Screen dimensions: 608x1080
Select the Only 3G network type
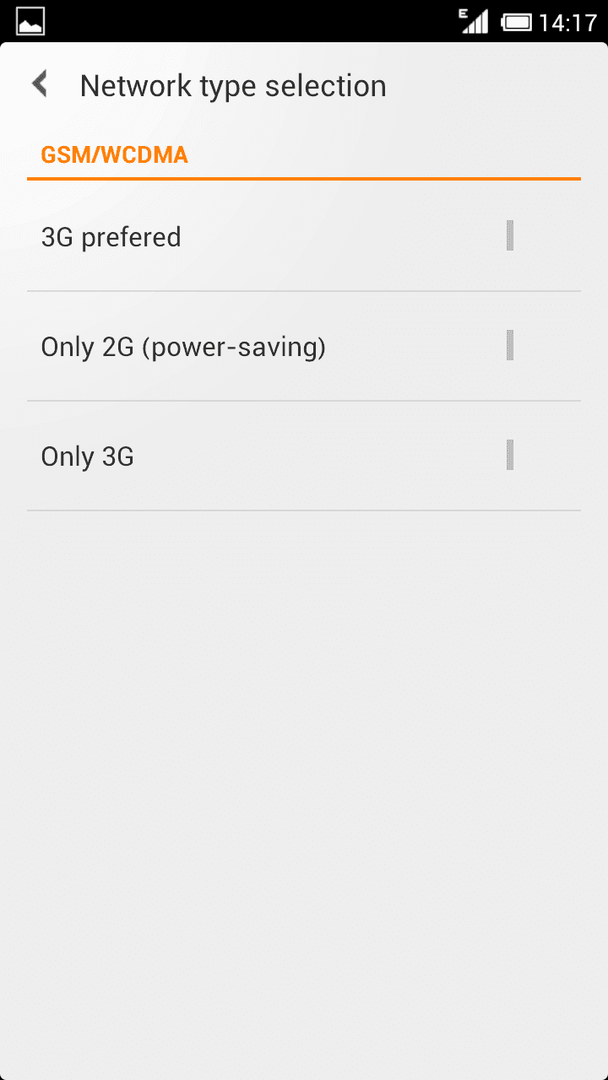[304, 456]
